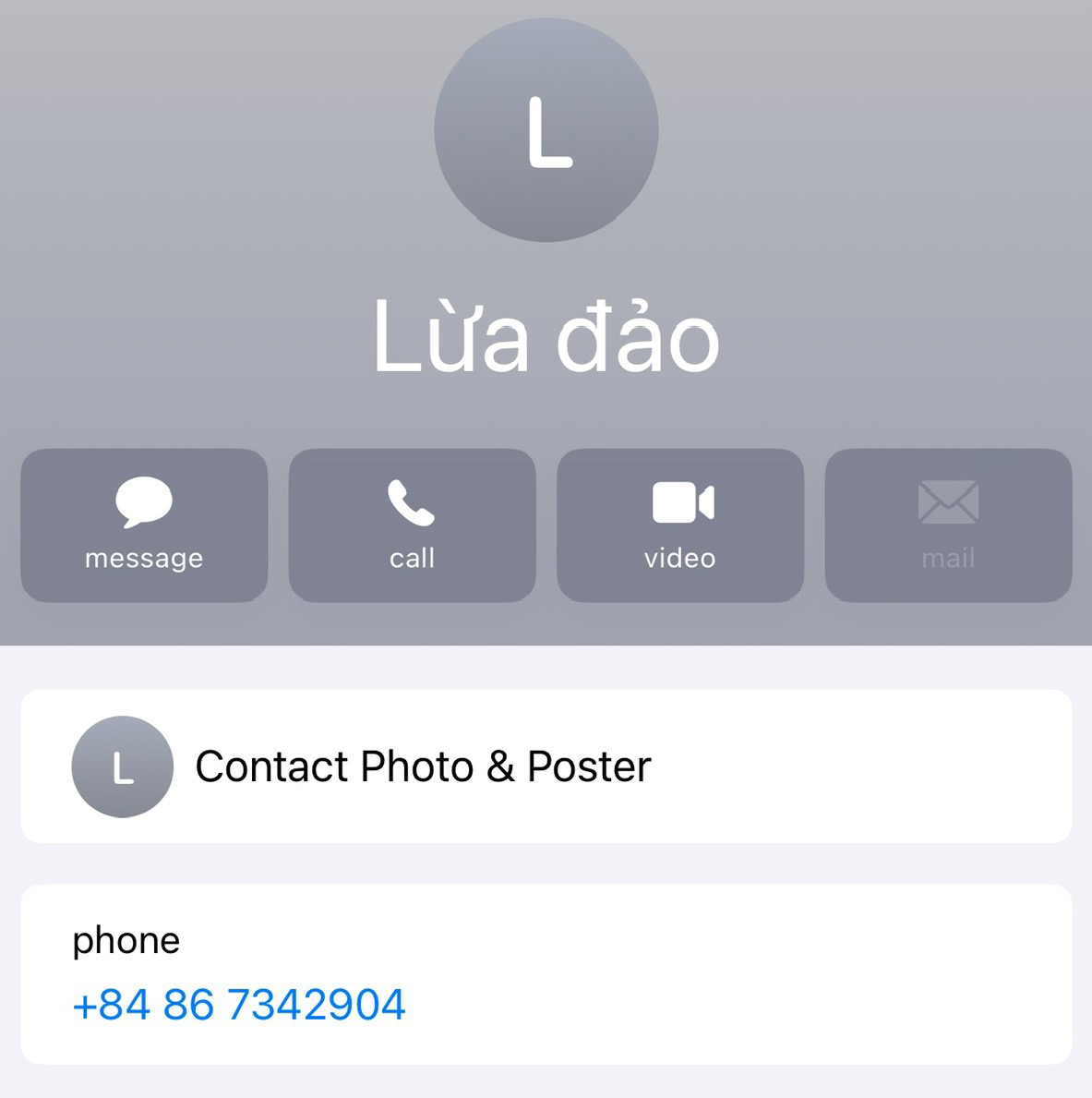Tap the 'video' text label
This screenshot has height=1098, width=1092.
pyautogui.click(x=679, y=557)
